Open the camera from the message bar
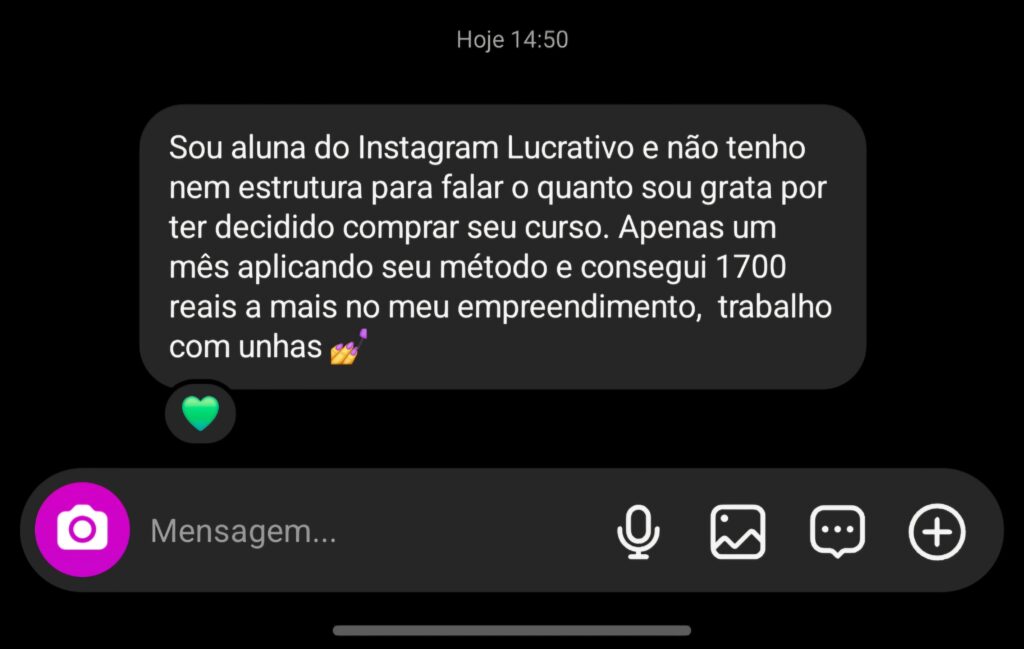Image resolution: width=1024 pixels, height=649 pixels. (x=82, y=530)
